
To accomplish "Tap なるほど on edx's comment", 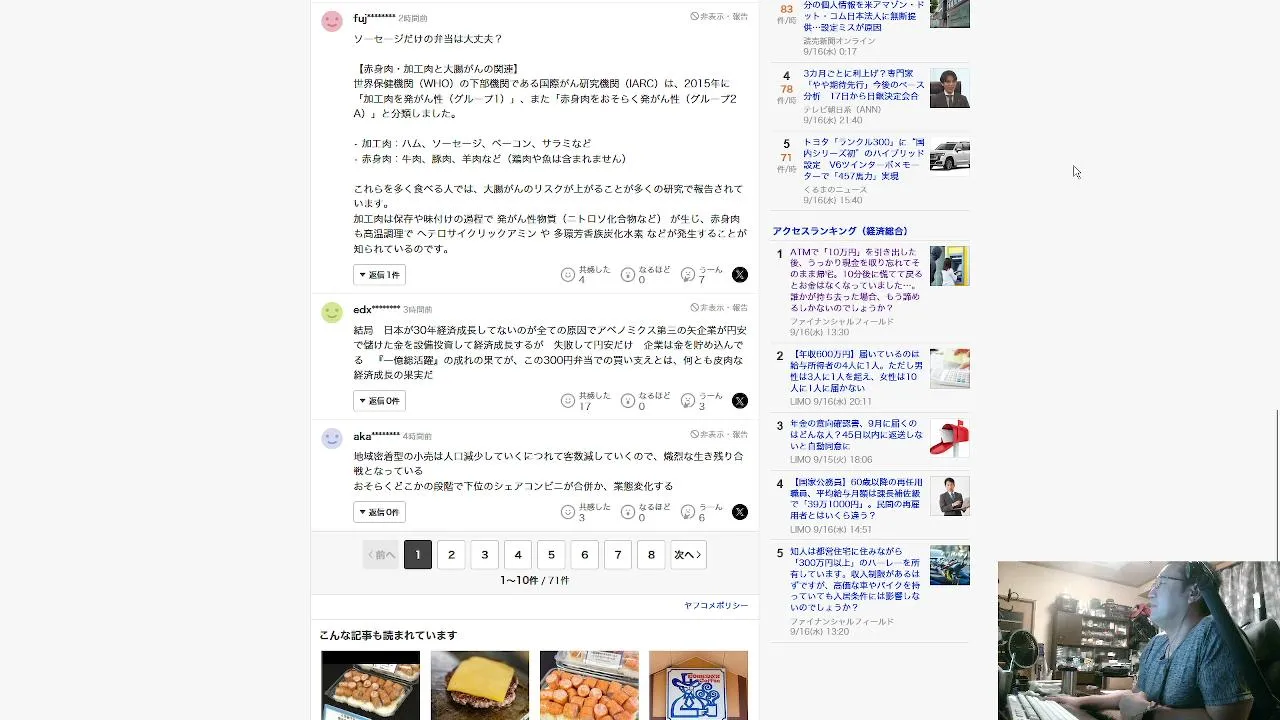I will 646,401.
